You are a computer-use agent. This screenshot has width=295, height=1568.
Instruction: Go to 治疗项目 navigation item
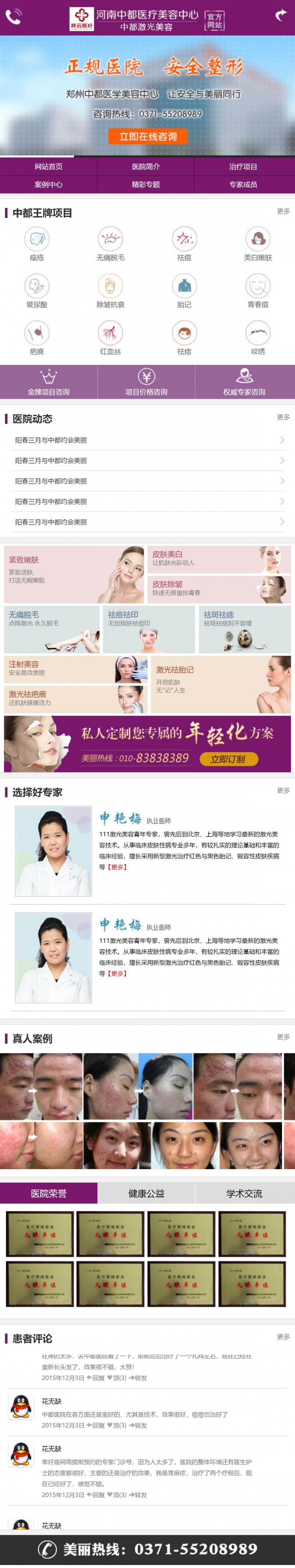coord(243,167)
